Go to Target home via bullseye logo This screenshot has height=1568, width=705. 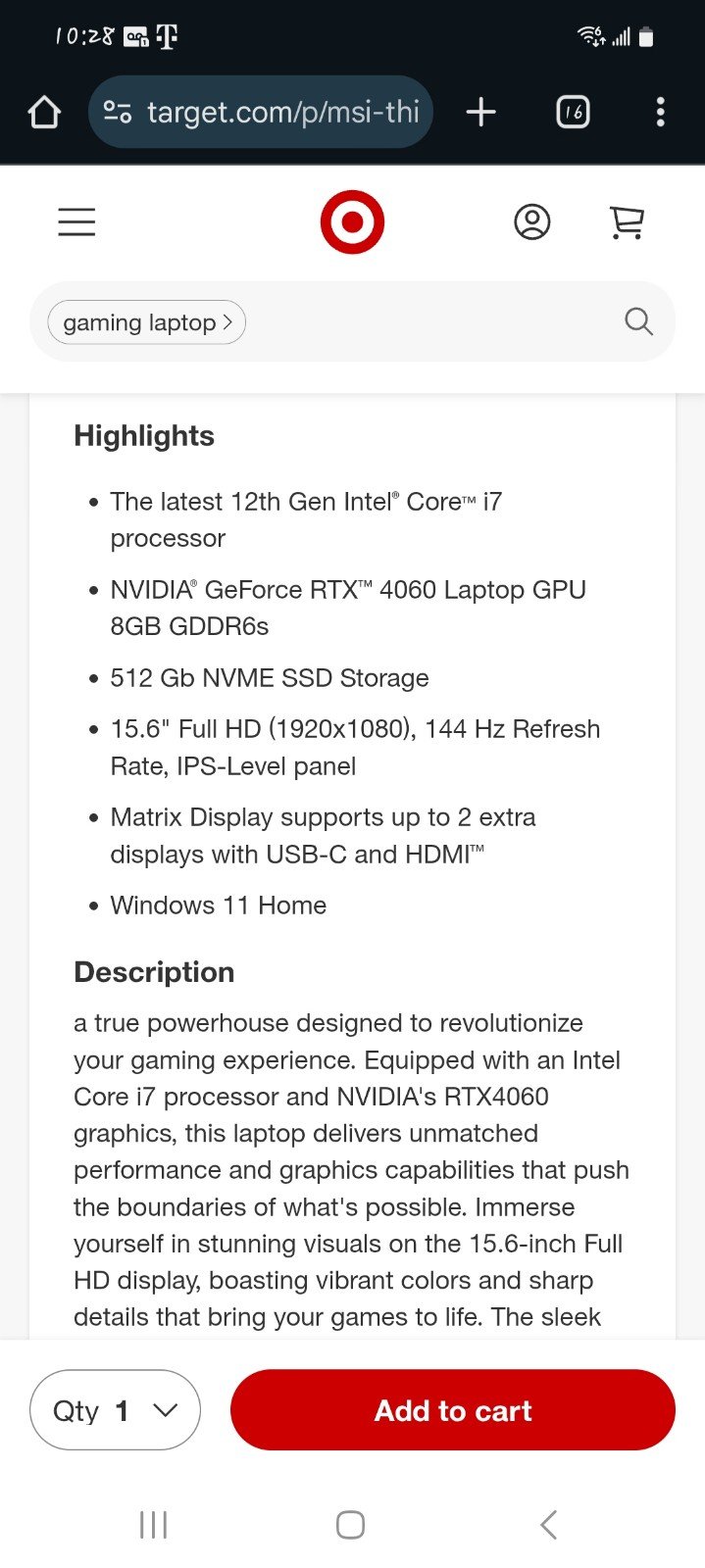pyautogui.click(x=352, y=222)
